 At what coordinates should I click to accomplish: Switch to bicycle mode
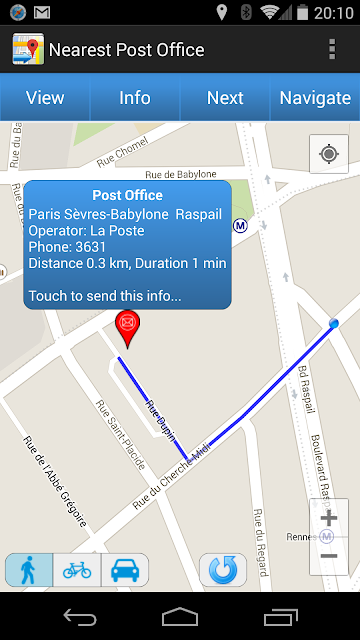click(77, 570)
